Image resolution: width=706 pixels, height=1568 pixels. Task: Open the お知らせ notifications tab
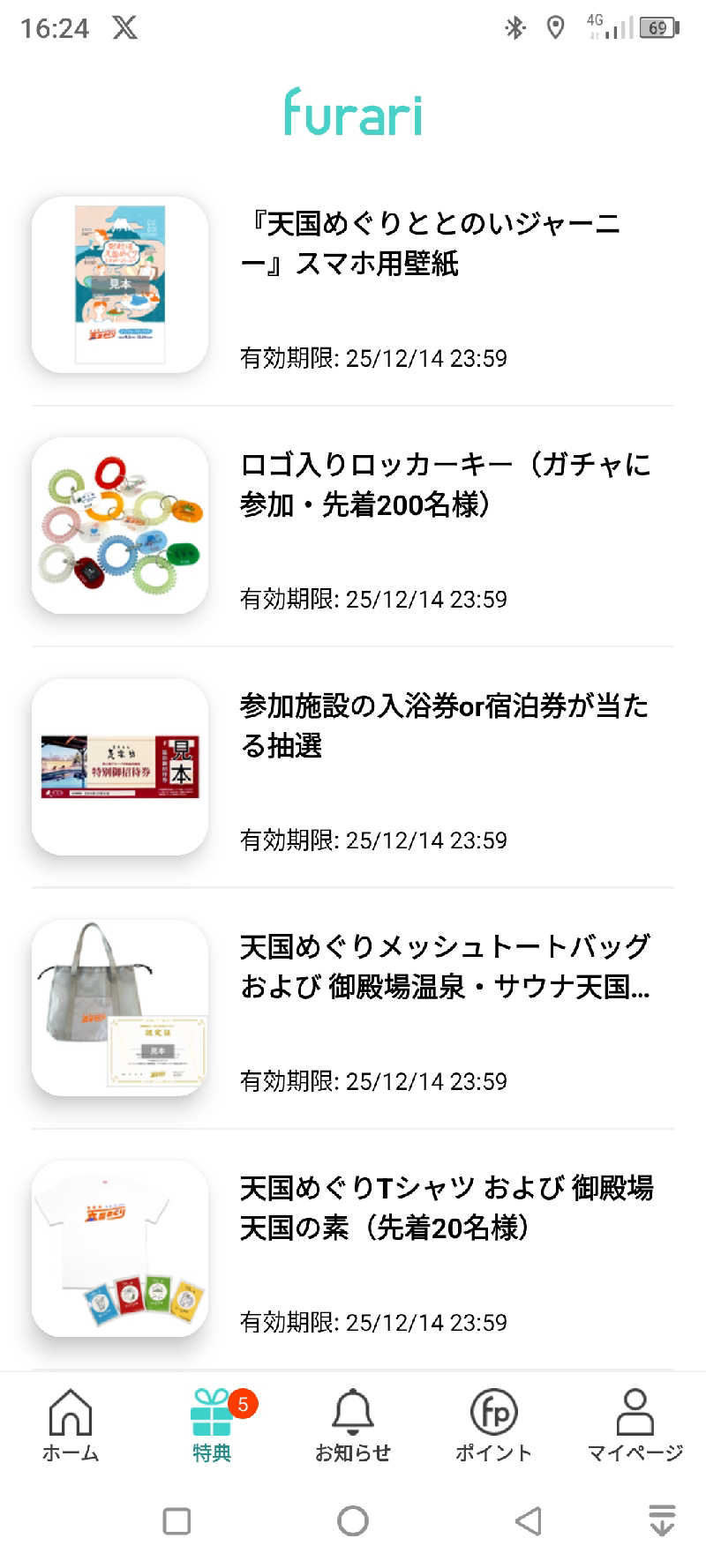353,1425
